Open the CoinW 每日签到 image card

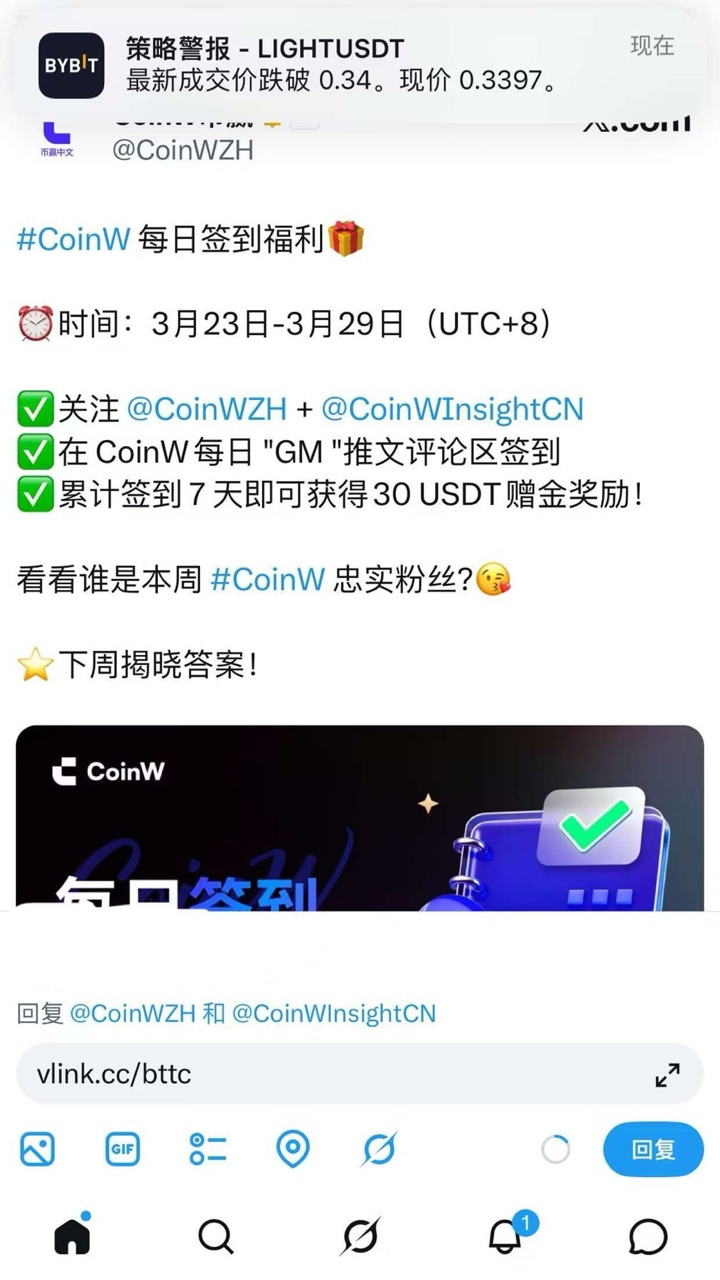tap(360, 818)
